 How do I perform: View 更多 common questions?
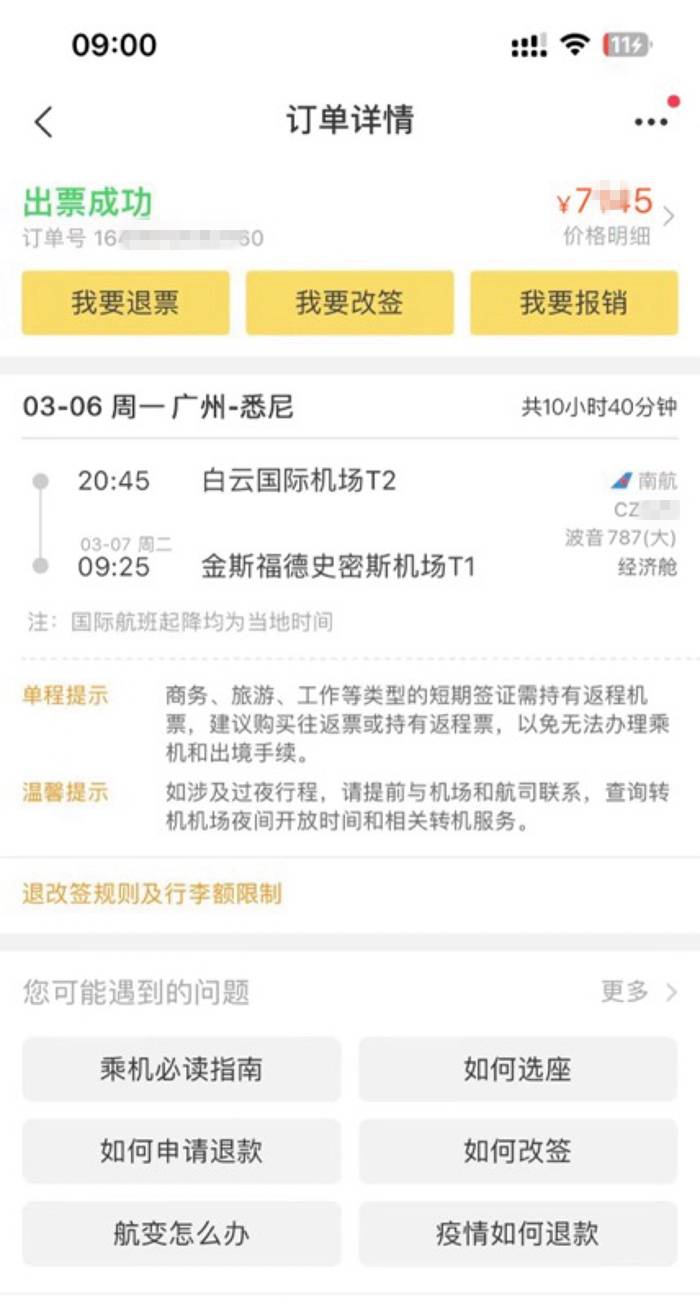[x=639, y=992]
